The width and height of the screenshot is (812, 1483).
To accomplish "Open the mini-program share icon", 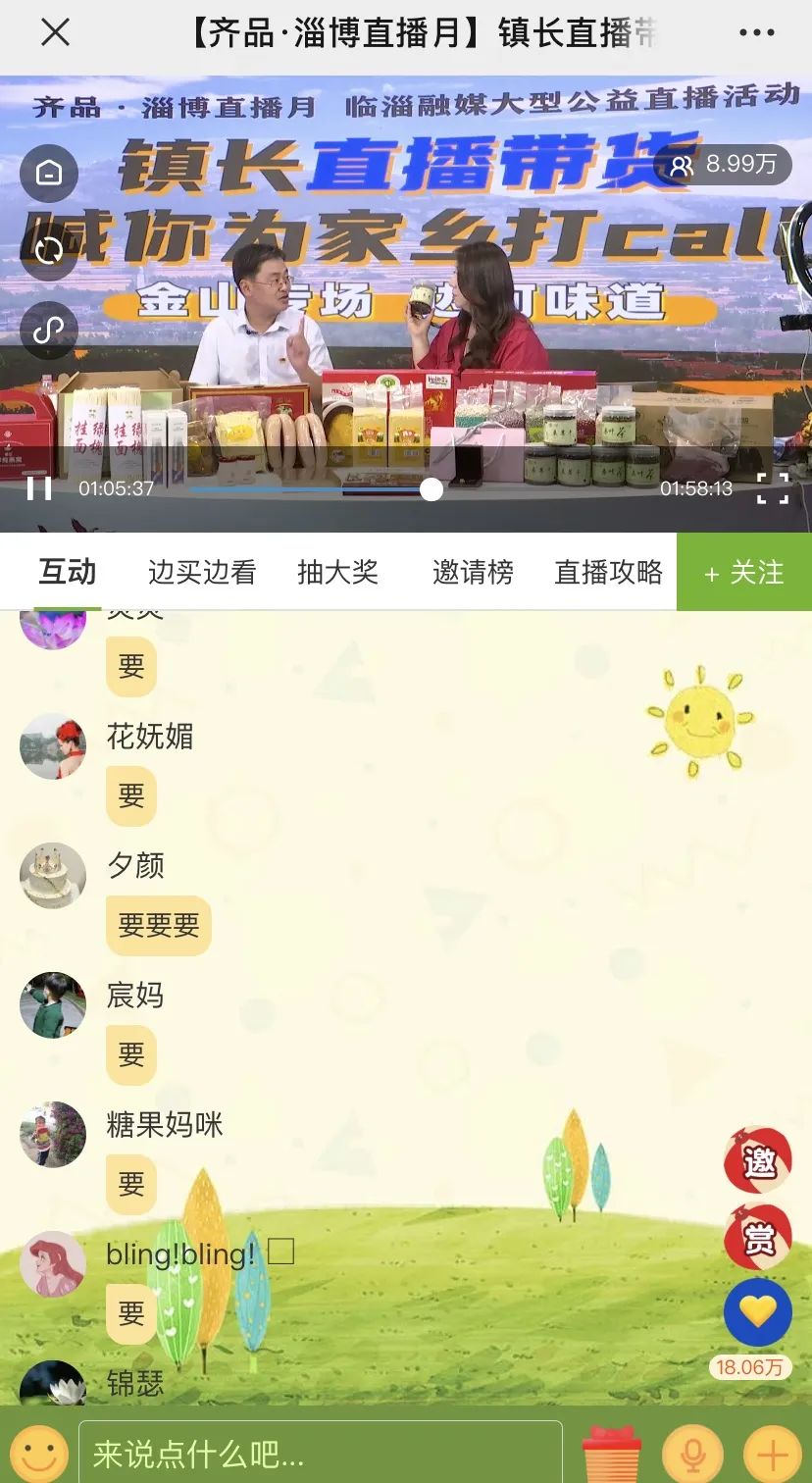I will (48, 331).
